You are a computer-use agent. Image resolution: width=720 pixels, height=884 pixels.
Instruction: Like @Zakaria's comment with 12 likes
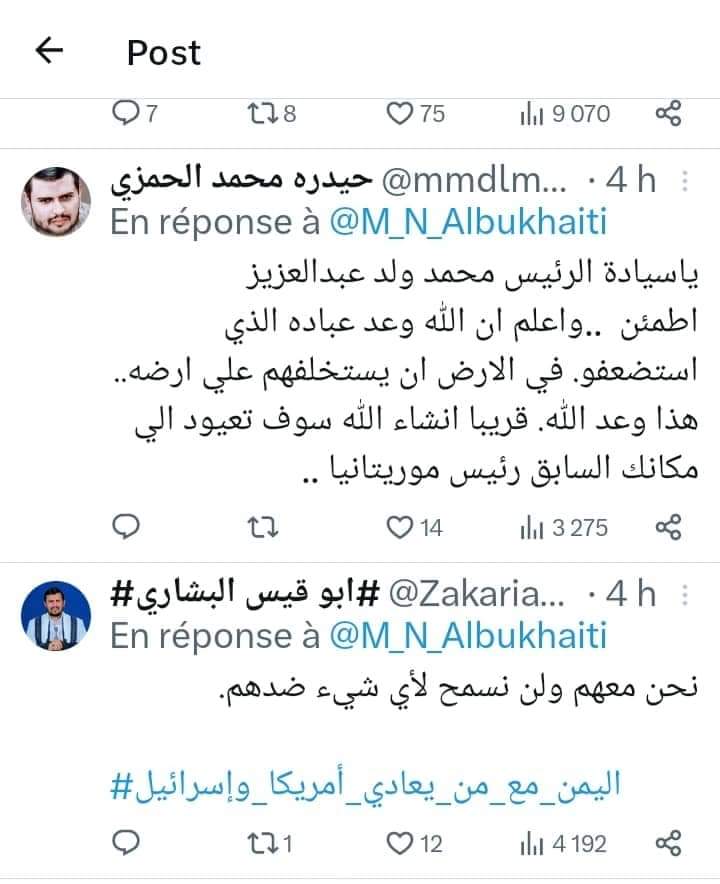pos(400,844)
